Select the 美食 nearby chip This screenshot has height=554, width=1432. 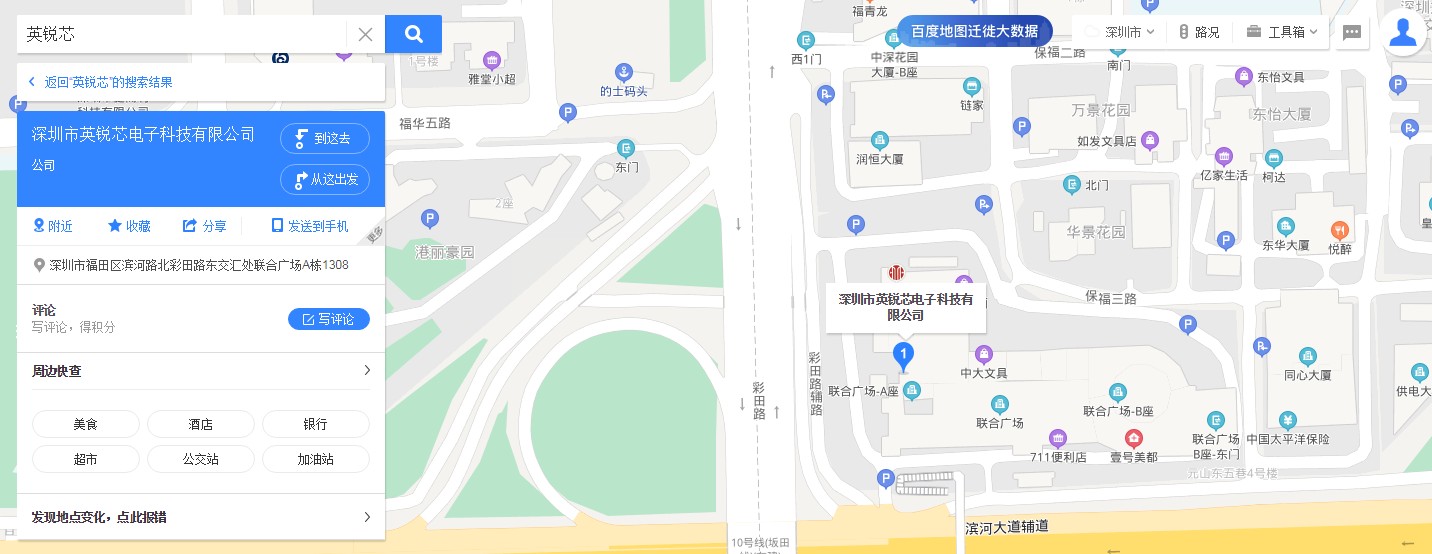tap(85, 424)
